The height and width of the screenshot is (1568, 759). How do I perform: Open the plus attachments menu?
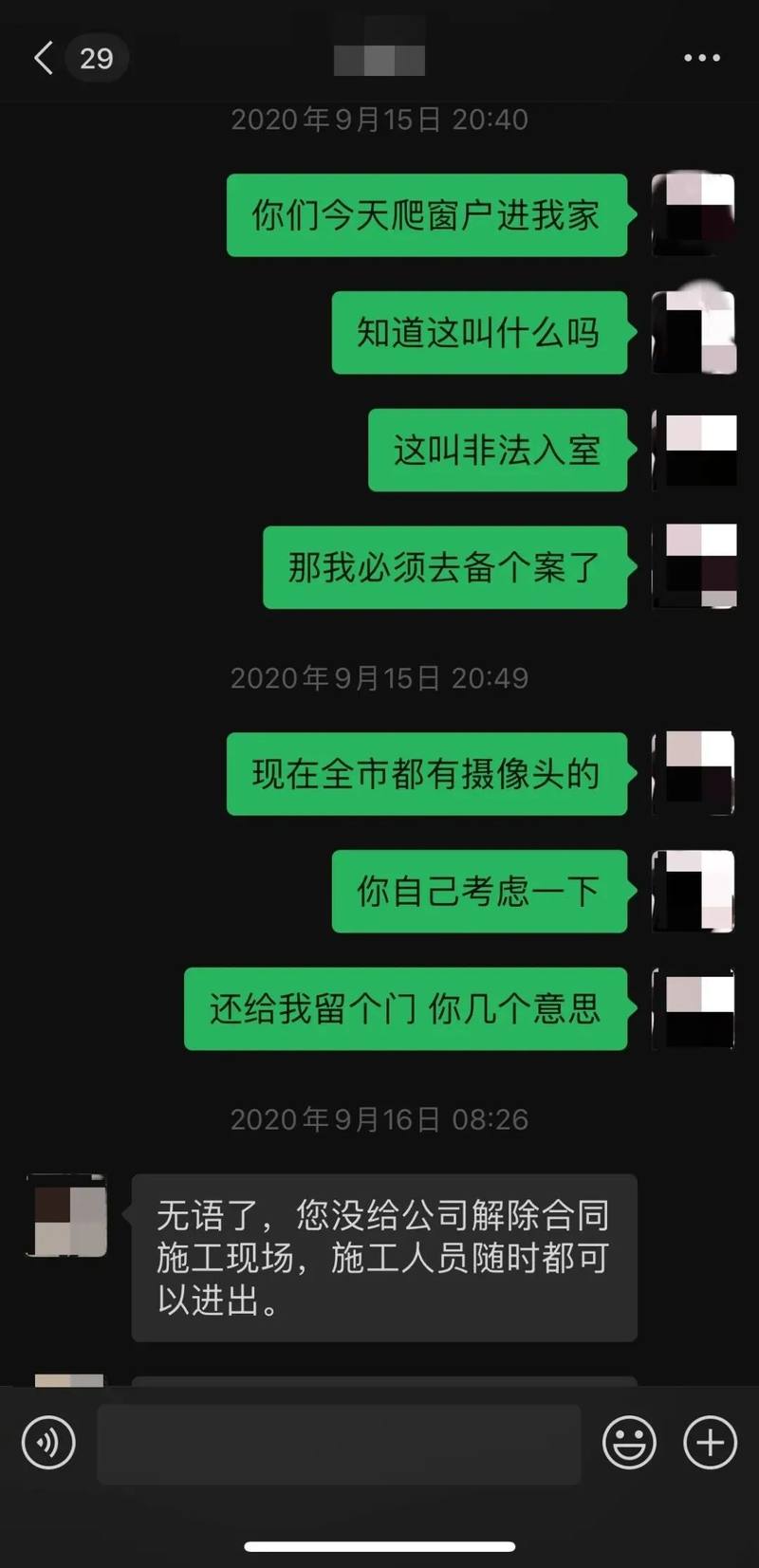click(710, 1443)
